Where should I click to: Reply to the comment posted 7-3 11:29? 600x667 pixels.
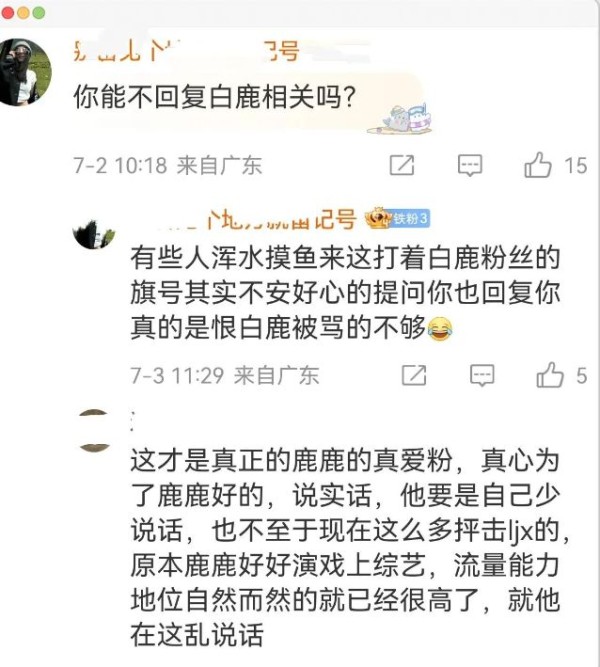482,375
